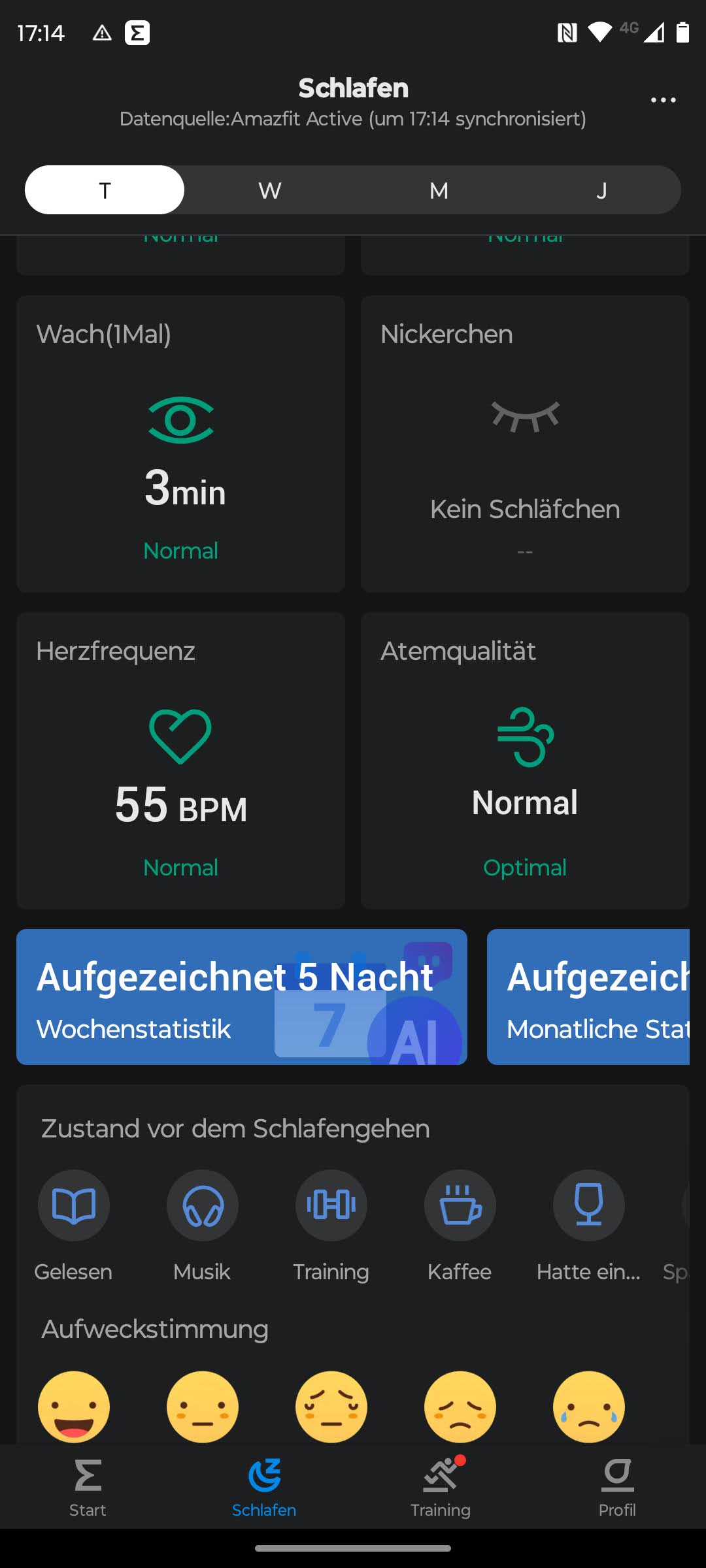Open the Monatliche Statistik banner
Viewport: 706px width, 1568px height.
pos(588,996)
